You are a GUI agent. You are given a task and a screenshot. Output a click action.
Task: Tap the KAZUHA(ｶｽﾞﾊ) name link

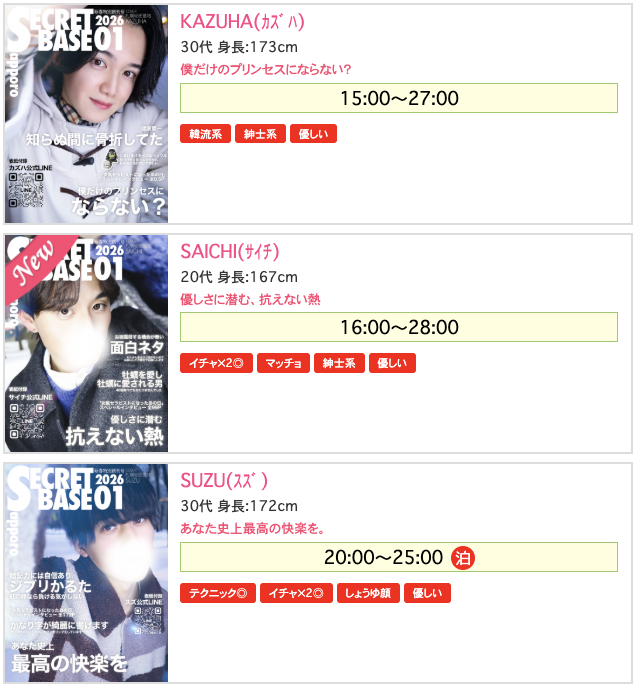coord(242,22)
